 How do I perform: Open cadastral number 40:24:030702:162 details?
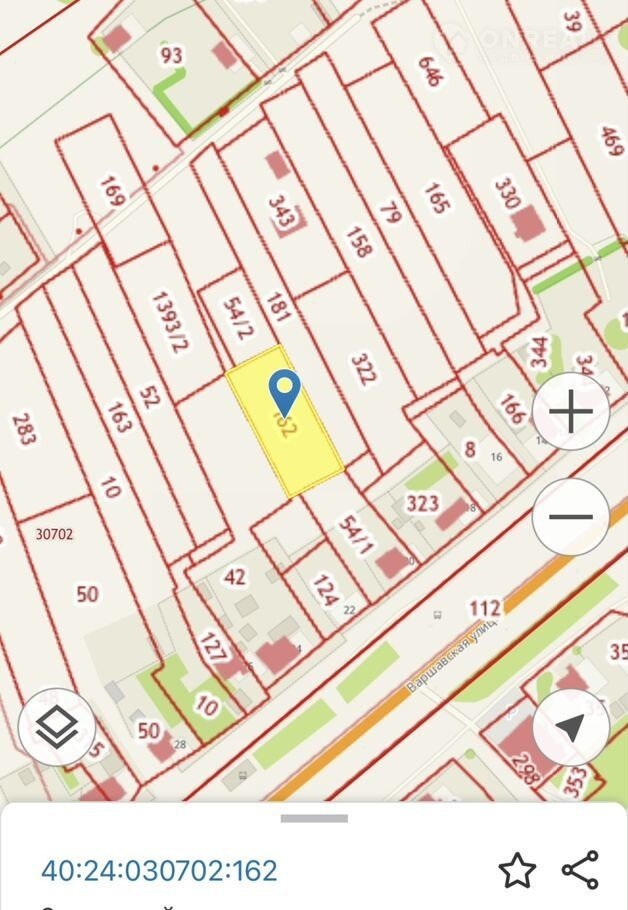tap(159, 870)
